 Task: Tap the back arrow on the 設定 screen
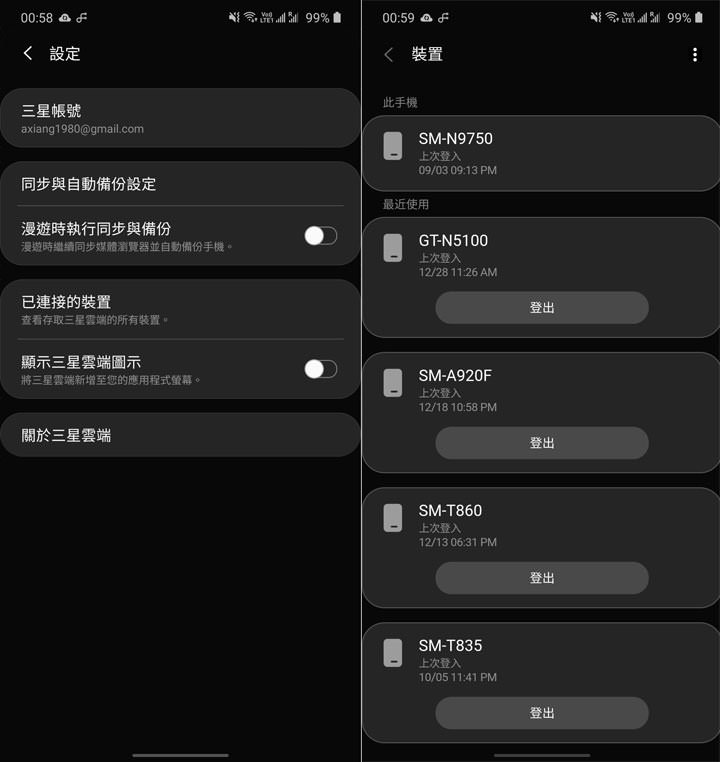pos(27,54)
